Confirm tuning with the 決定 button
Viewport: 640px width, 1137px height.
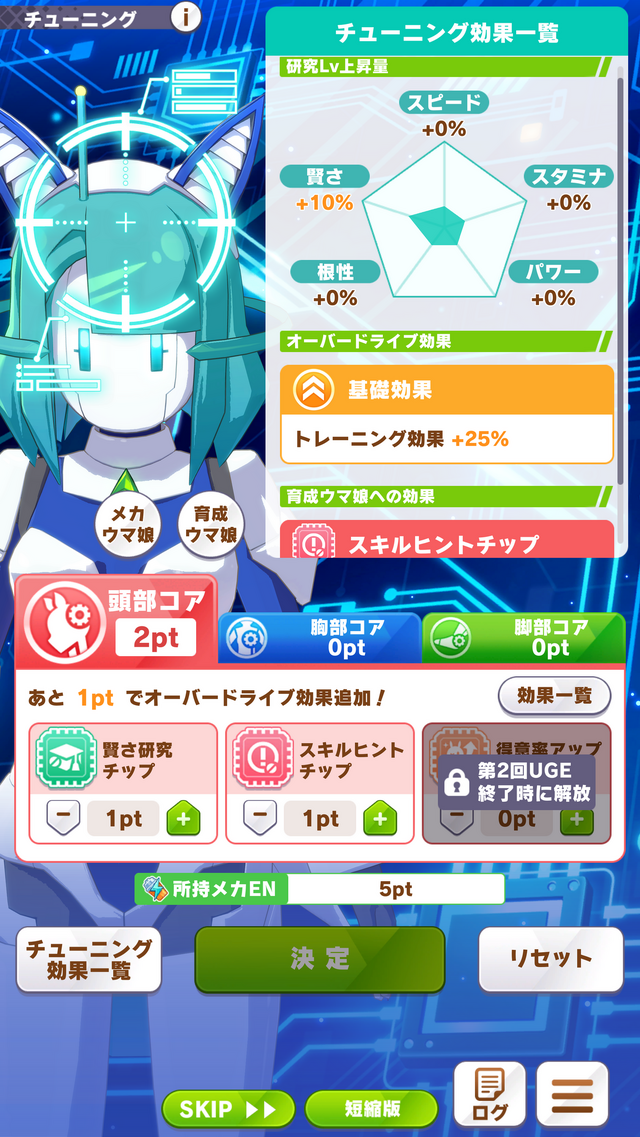(320, 959)
